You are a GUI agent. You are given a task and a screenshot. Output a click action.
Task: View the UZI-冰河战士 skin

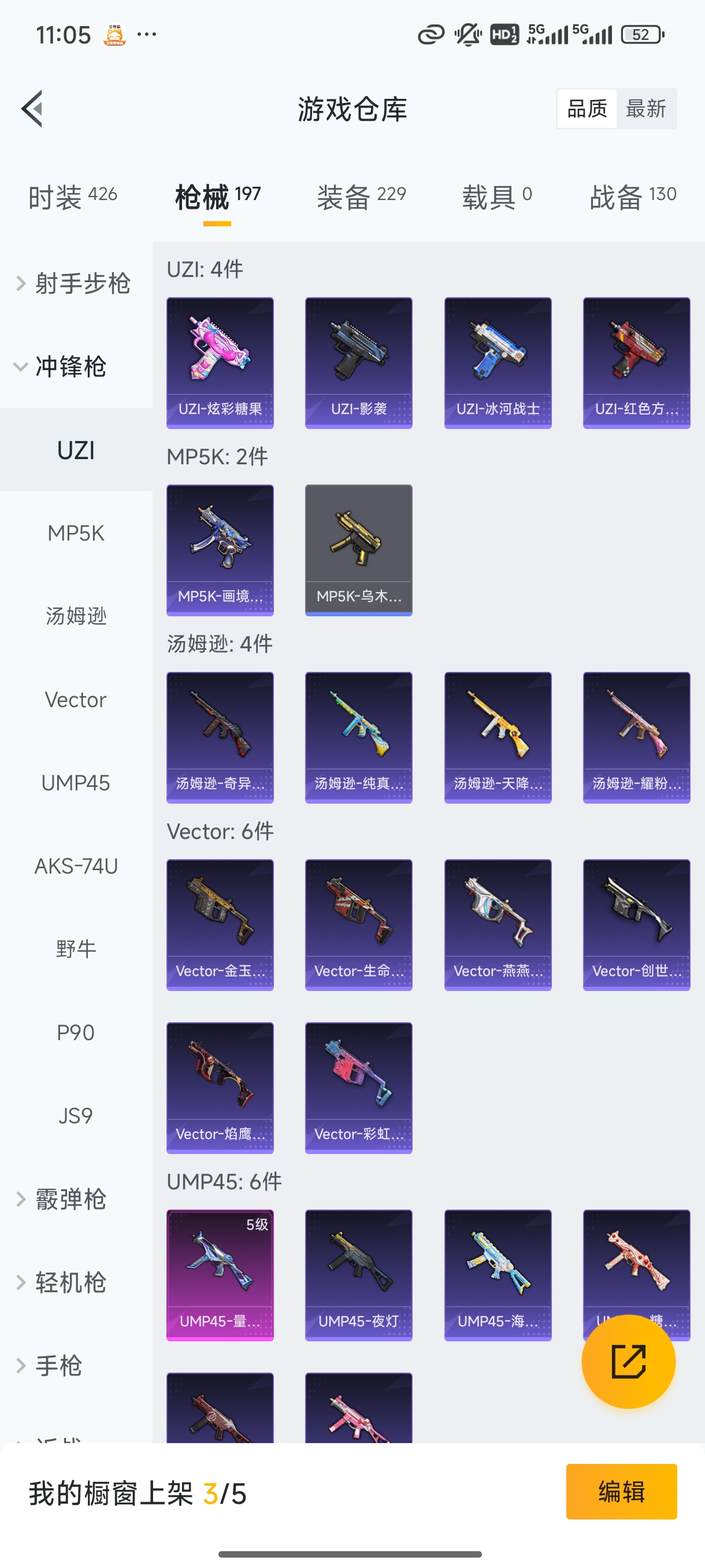click(x=498, y=363)
